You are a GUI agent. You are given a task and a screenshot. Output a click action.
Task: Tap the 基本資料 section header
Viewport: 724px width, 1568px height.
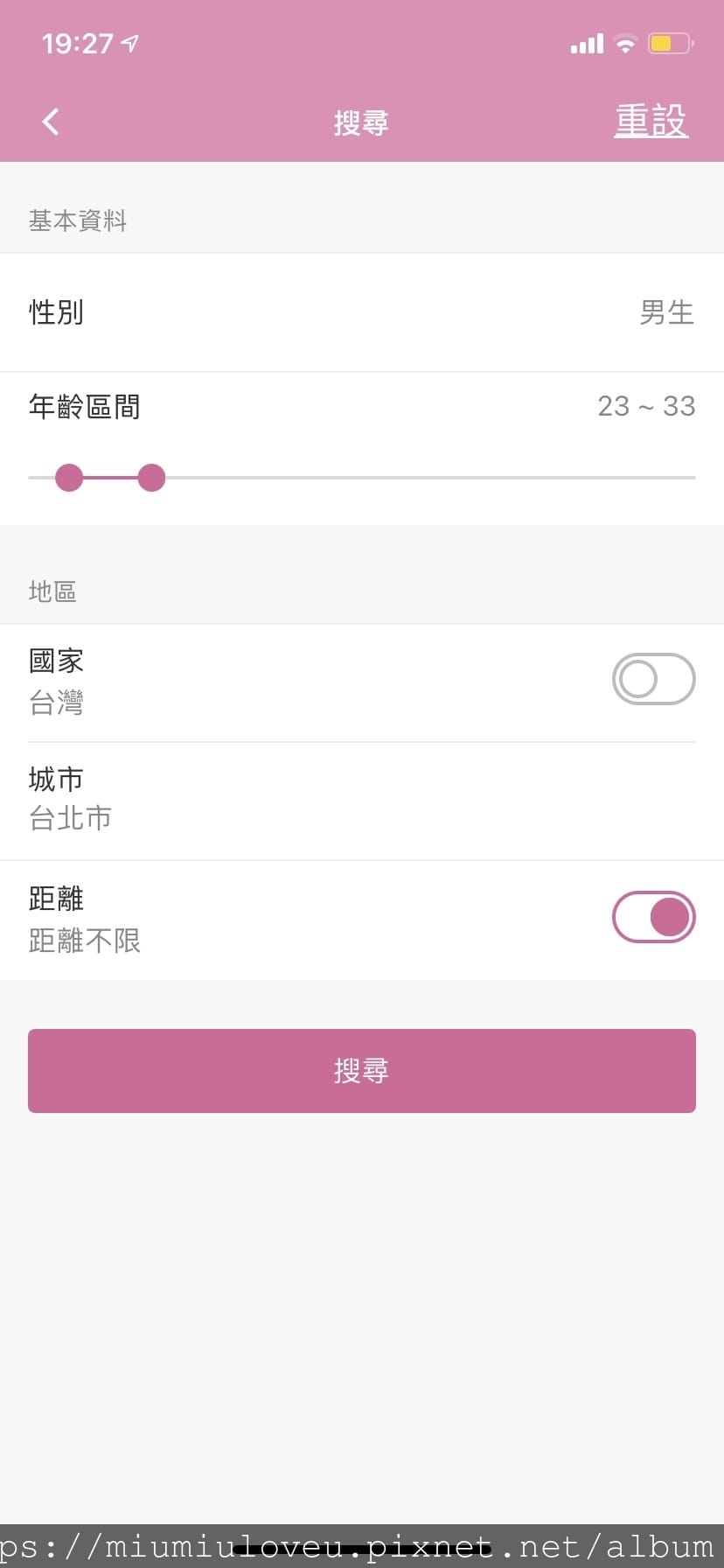tap(77, 220)
